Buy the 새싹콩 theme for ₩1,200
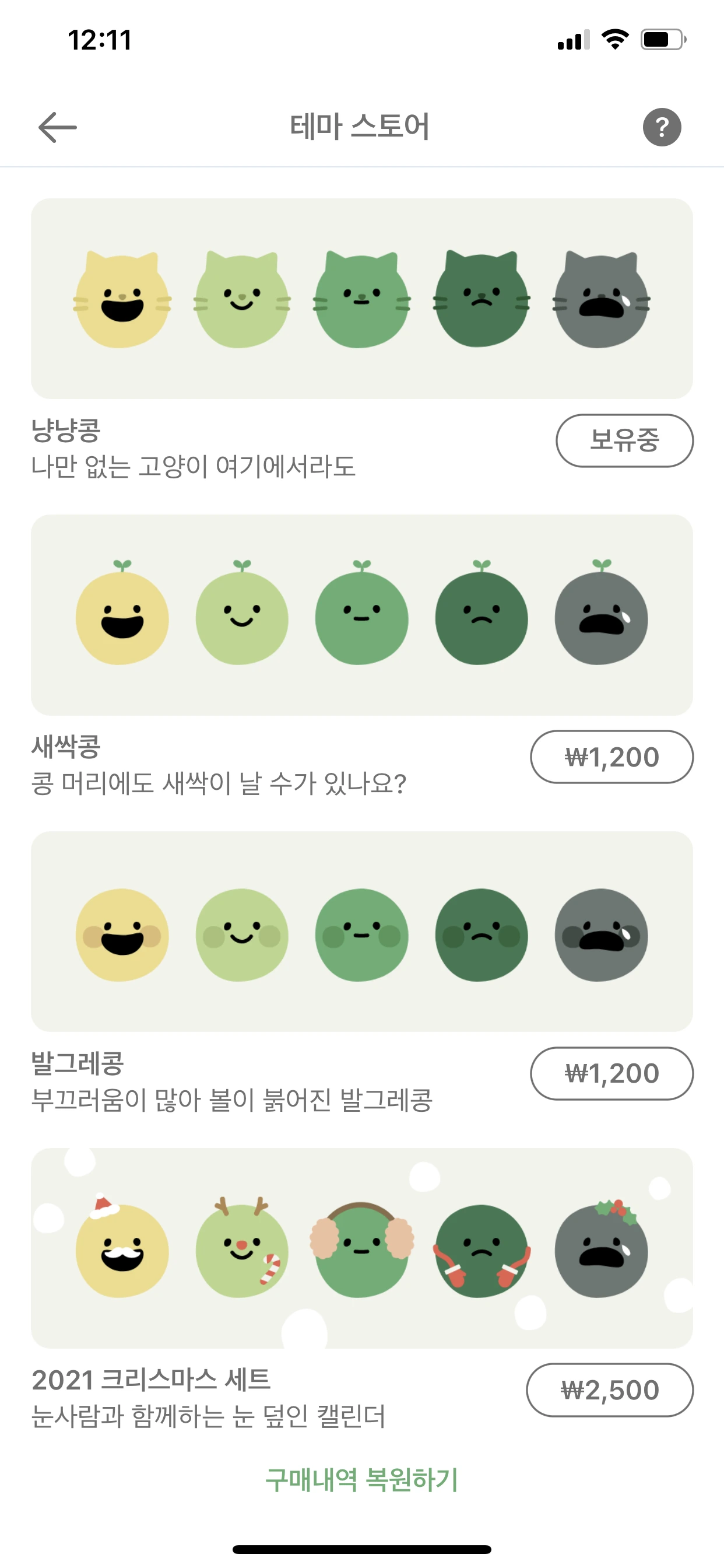The width and height of the screenshot is (724, 1568). tap(611, 757)
